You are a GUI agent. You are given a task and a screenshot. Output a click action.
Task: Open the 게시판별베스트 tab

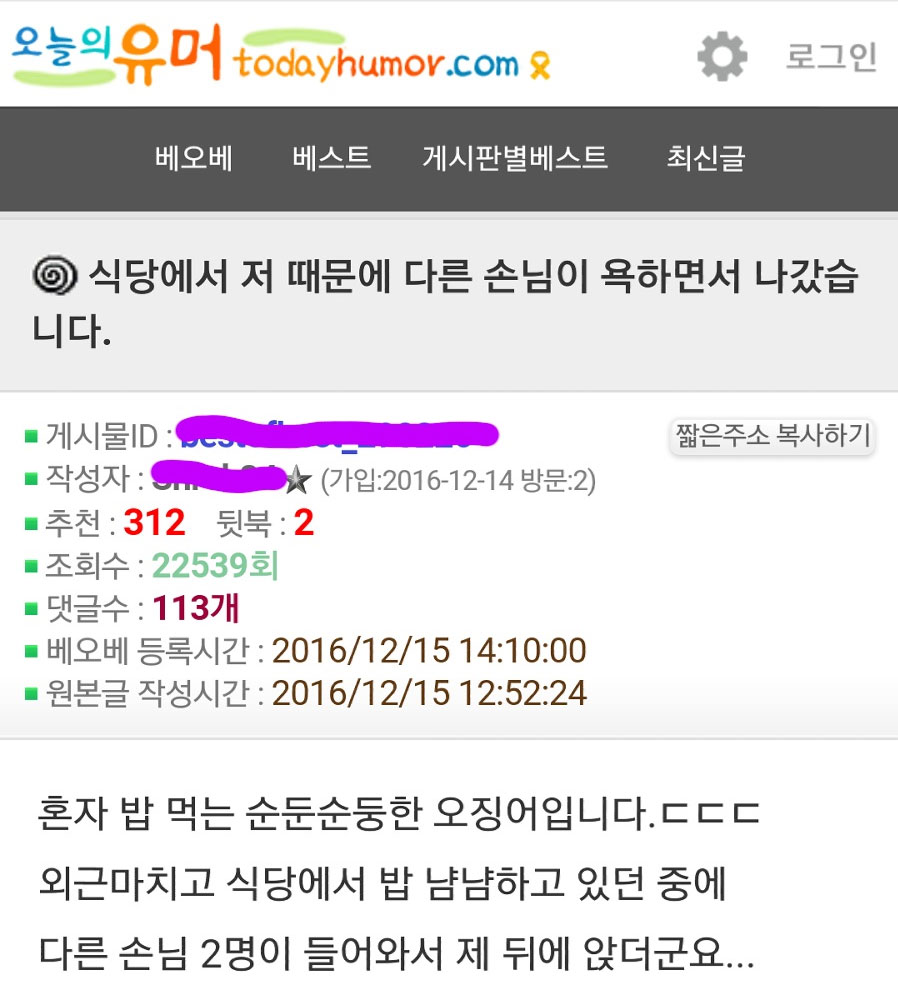click(515, 158)
